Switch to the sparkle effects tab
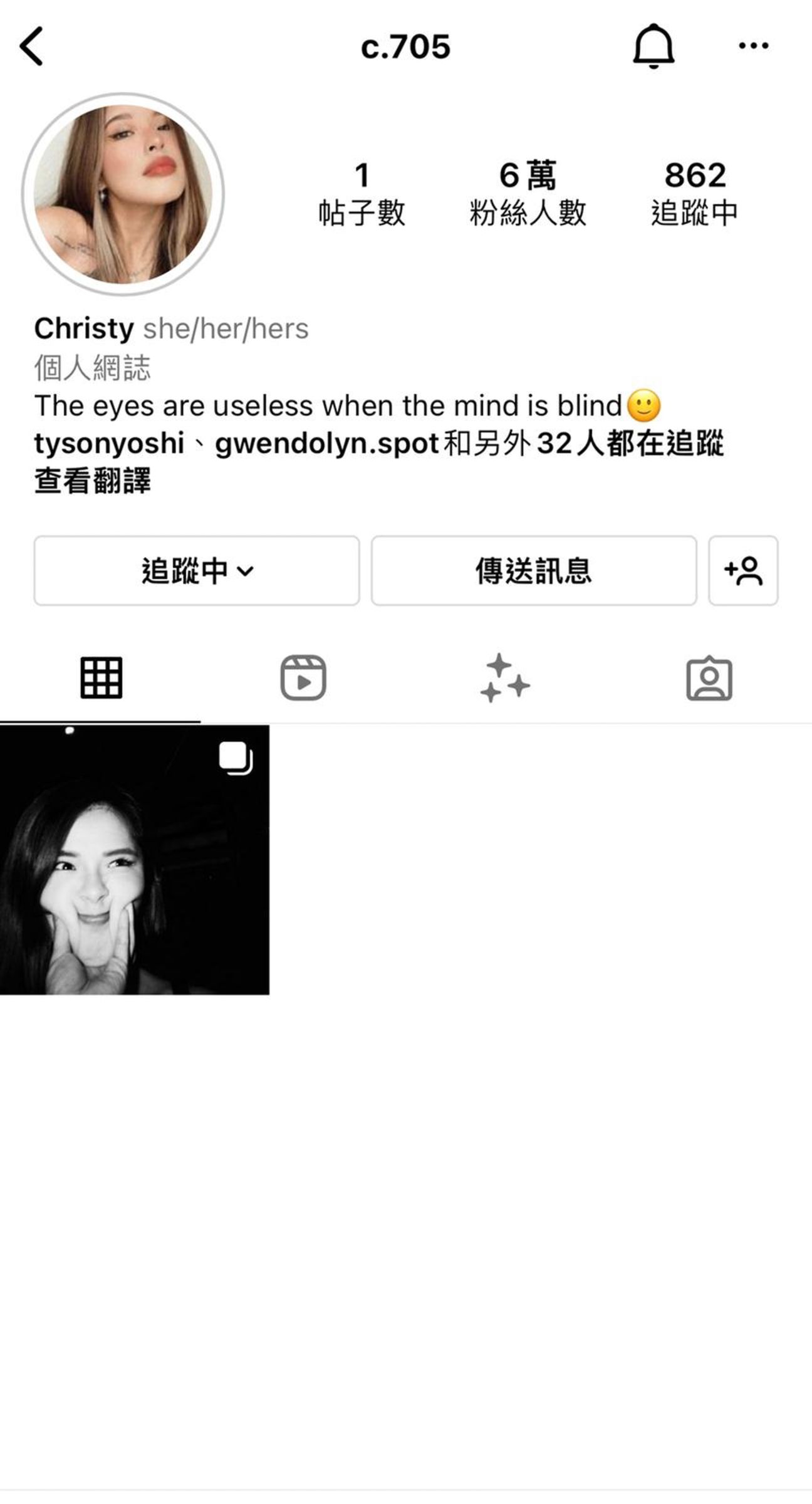Viewport: 812px width, 1504px height. tap(505, 678)
